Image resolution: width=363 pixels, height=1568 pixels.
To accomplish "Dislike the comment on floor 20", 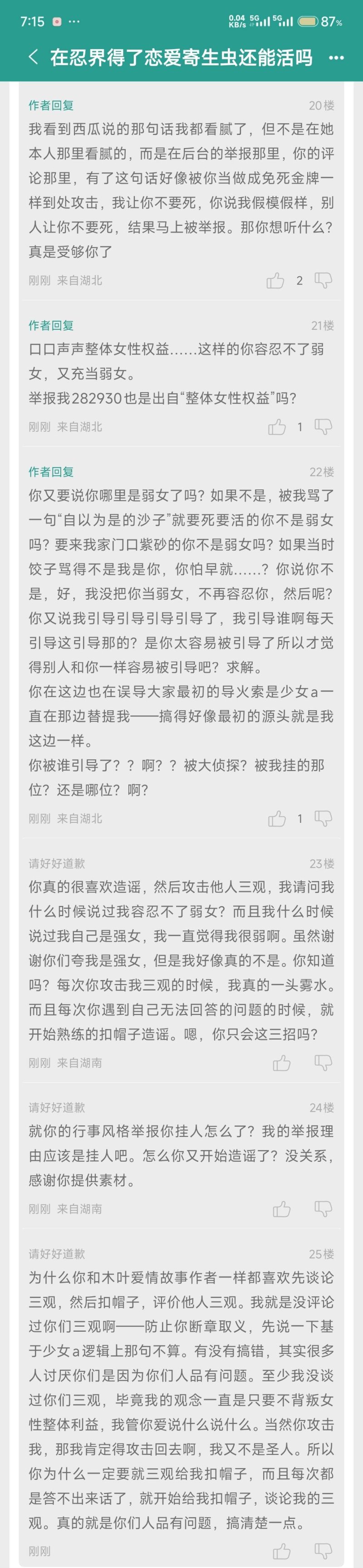I will click(323, 280).
